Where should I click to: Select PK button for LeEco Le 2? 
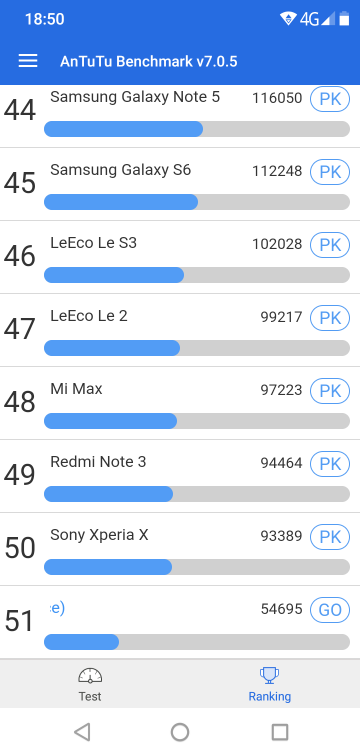click(330, 318)
